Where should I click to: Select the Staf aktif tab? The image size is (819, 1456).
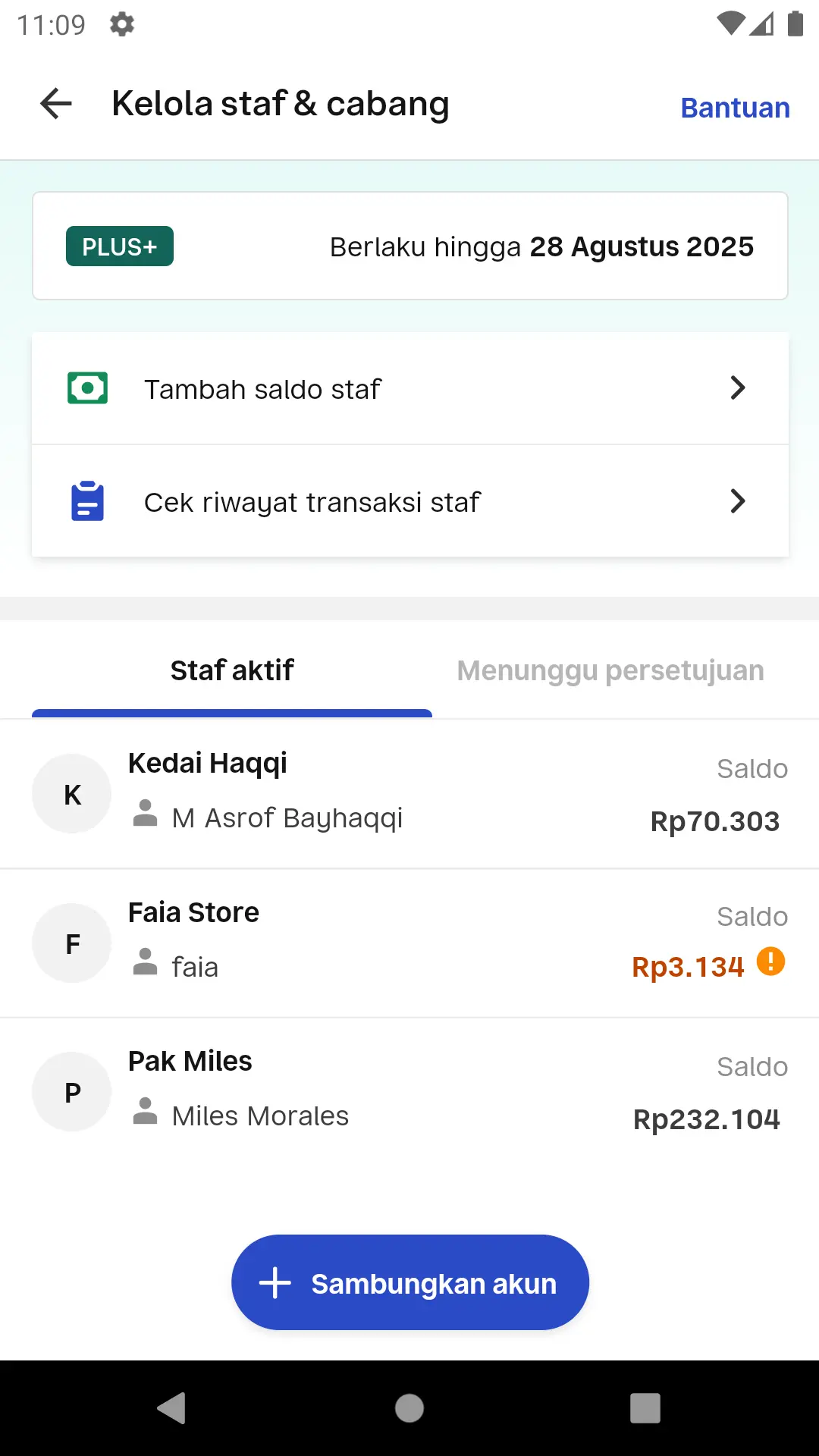coord(231,670)
